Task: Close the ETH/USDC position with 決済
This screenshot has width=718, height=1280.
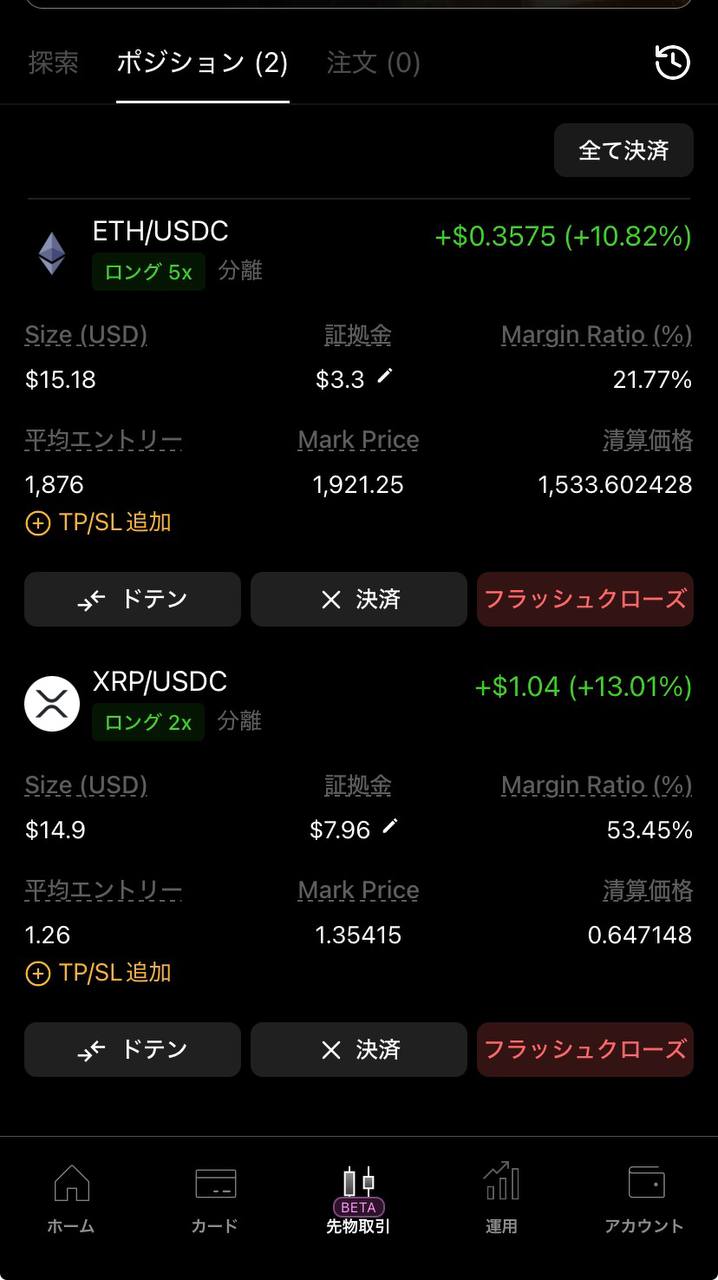Action: 358,599
